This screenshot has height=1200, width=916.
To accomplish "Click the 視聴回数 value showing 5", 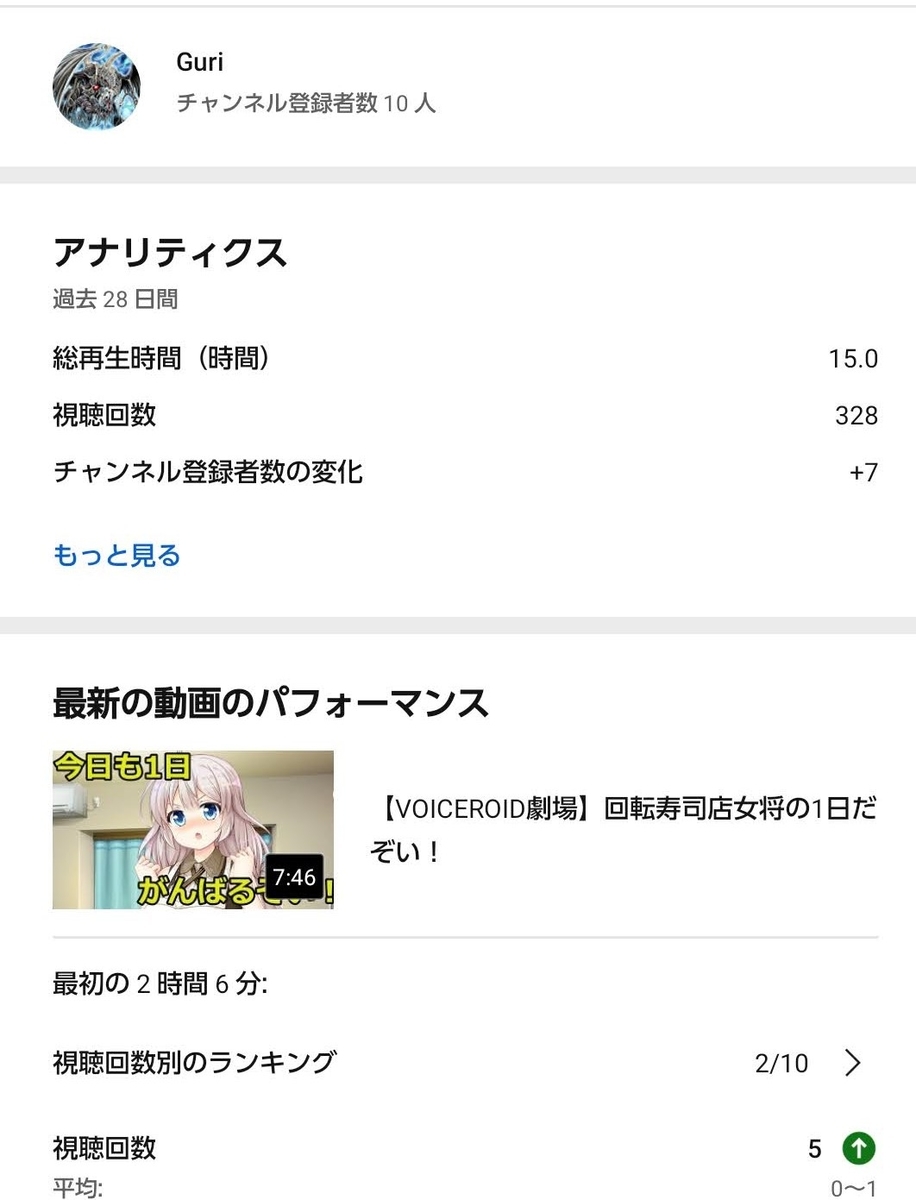I will (814, 1148).
